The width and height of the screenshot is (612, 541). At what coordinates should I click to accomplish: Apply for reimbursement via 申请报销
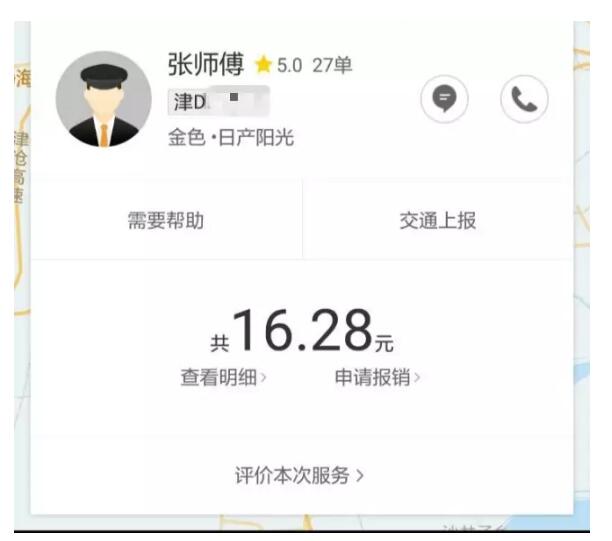pyautogui.click(x=377, y=379)
